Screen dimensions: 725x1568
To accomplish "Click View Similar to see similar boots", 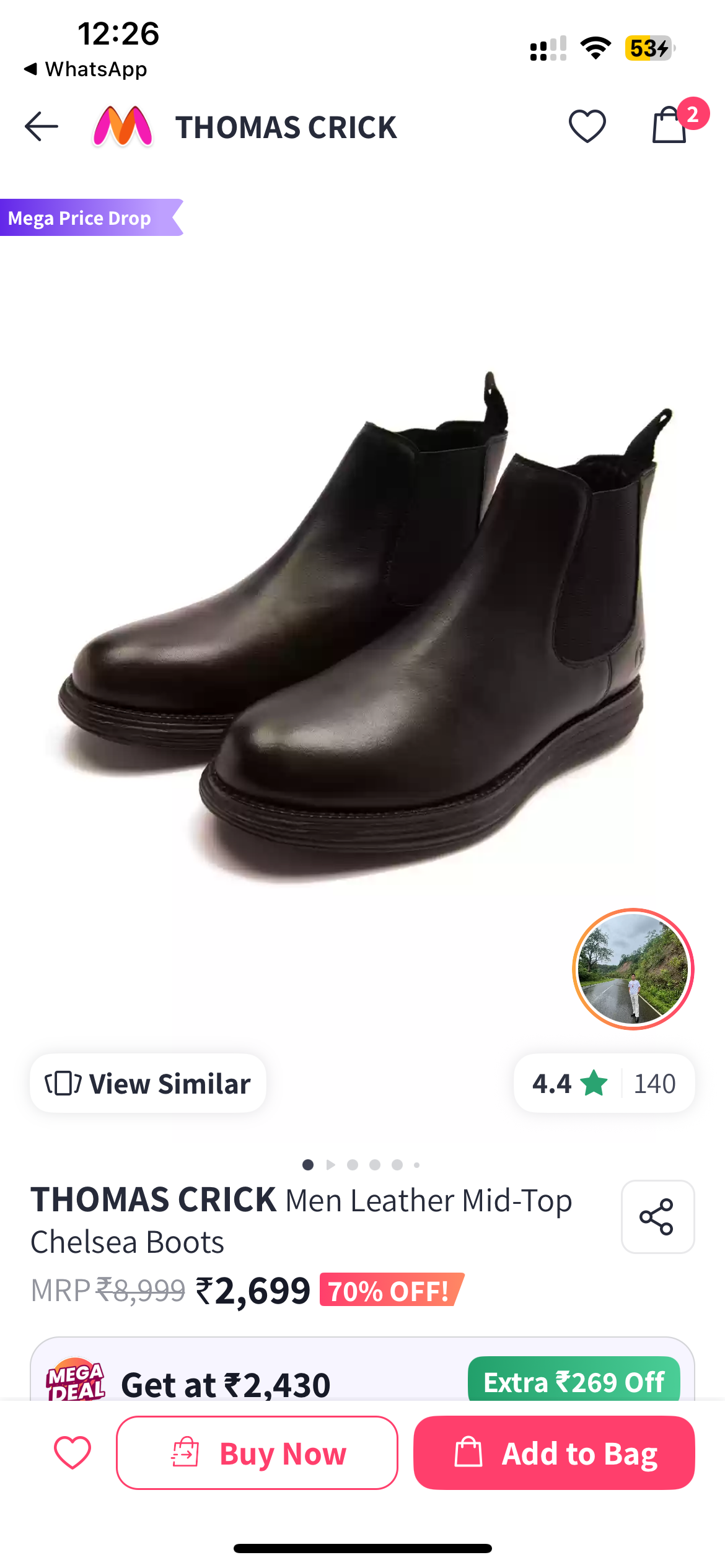I will (x=147, y=1082).
